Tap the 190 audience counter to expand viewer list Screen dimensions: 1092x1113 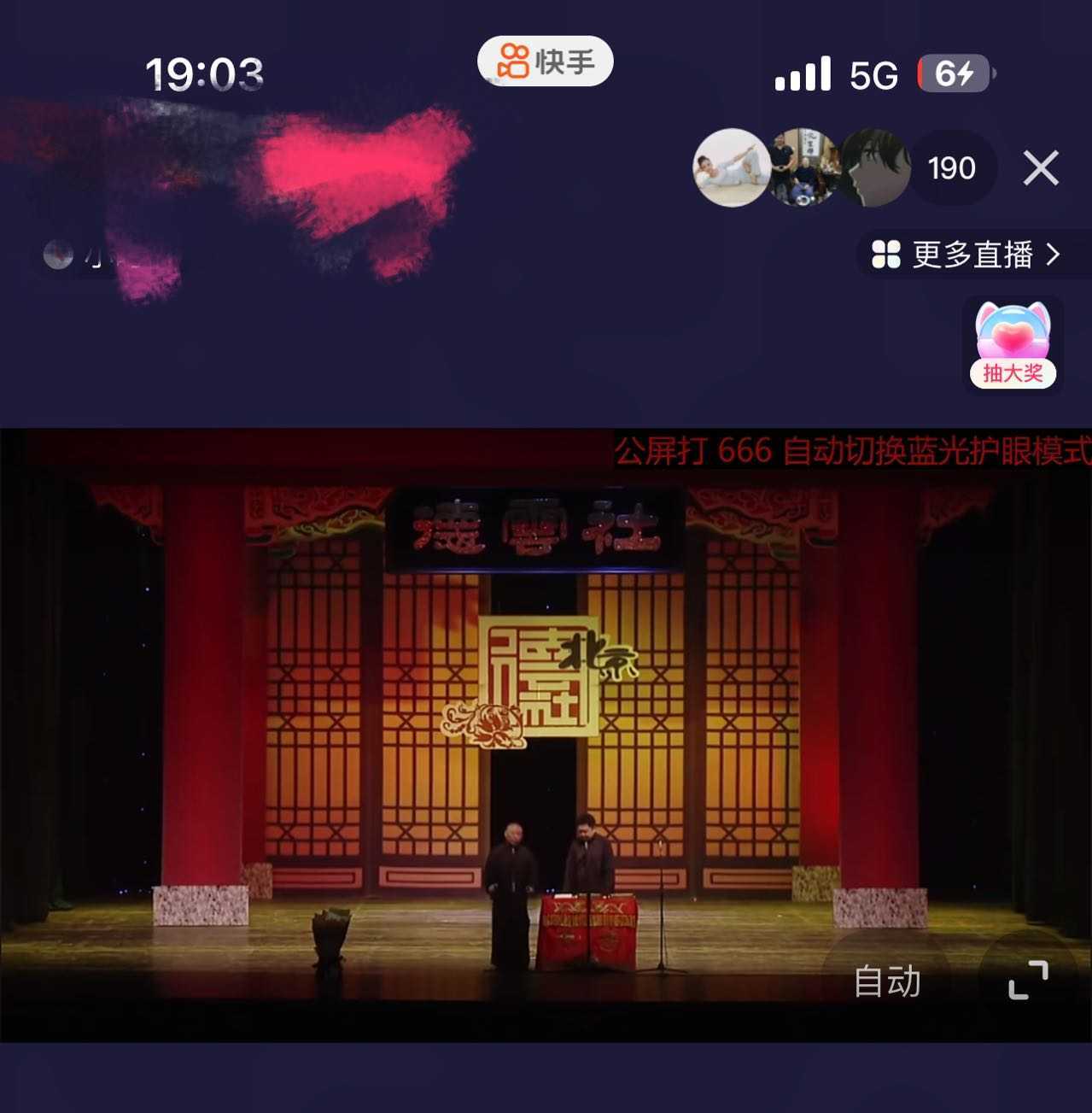(x=953, y=167)
